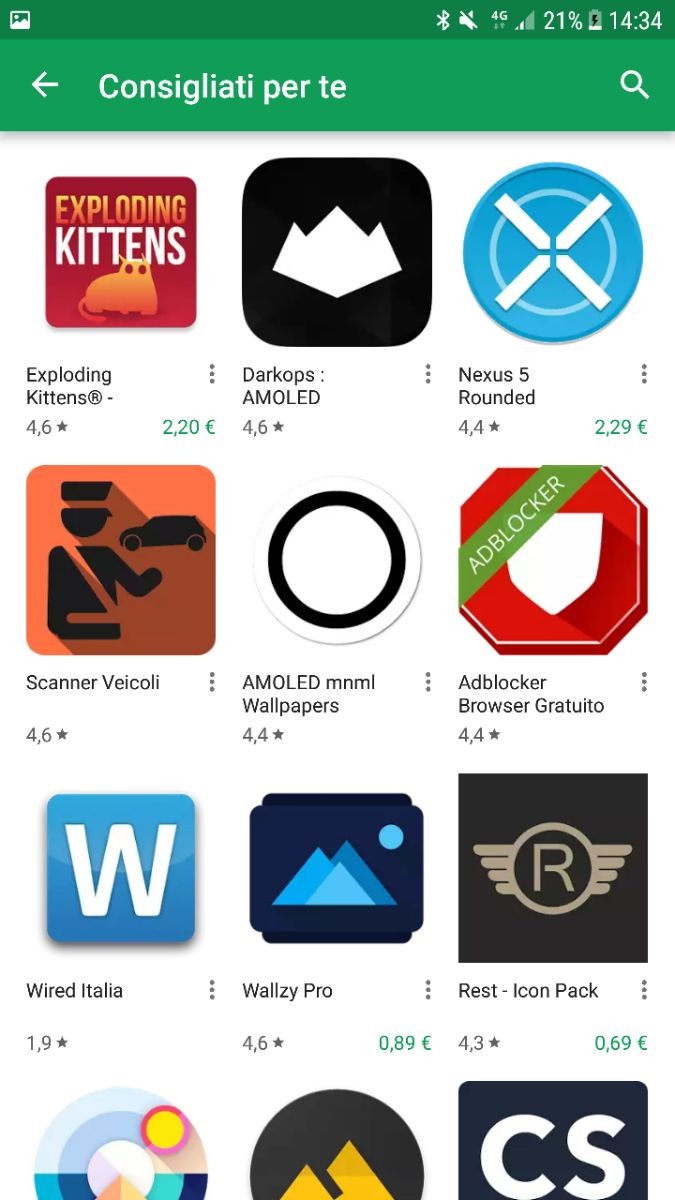This screenshot has width=675, height=1200.
Task: Open the Rest - Icon Pack card
Action: click(553, 913)
